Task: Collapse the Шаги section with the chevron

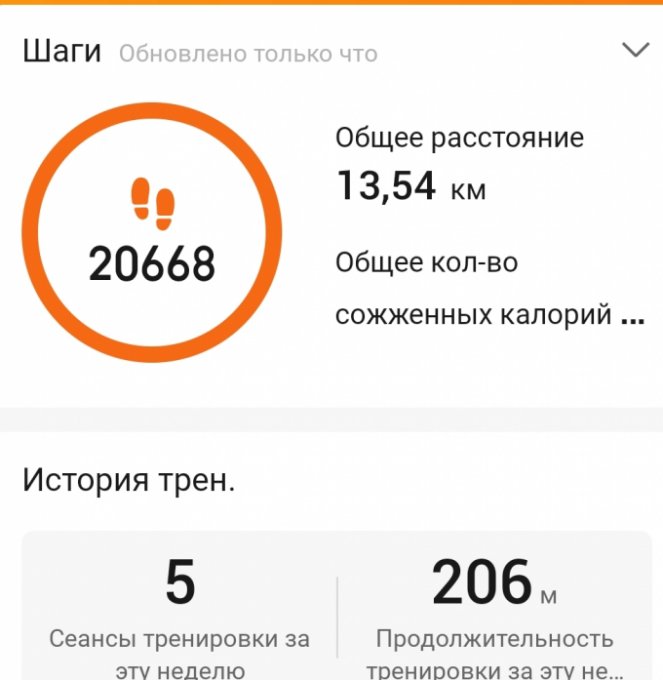Action: (x=636, y=50)
